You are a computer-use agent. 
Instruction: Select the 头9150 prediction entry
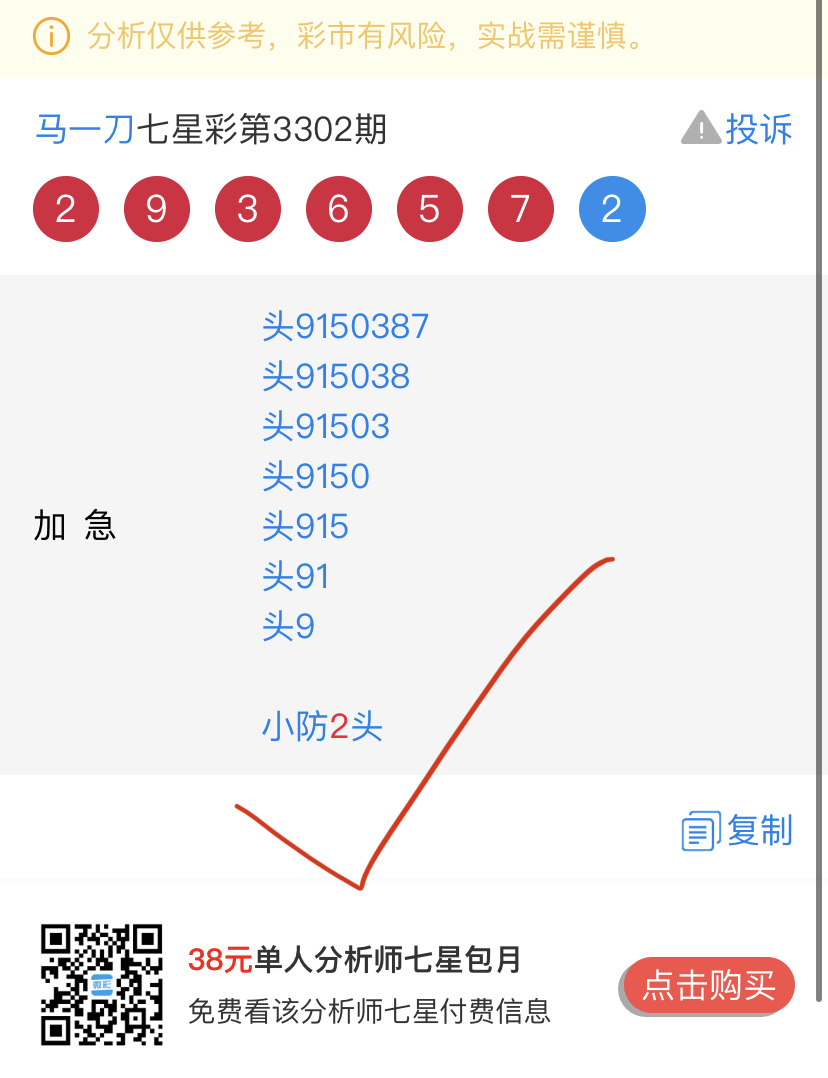[316, 477]
